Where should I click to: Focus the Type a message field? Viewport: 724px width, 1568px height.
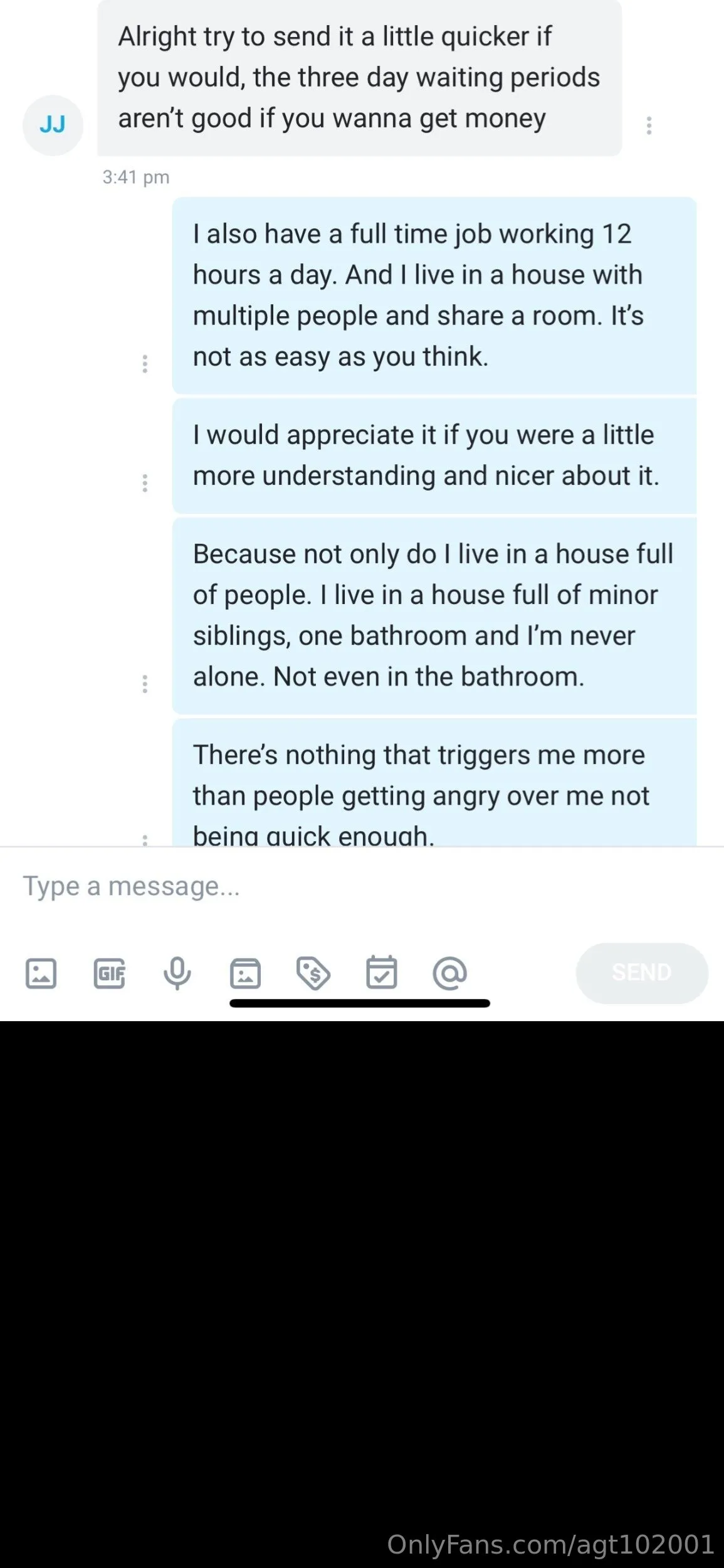(x=313, y=886)
